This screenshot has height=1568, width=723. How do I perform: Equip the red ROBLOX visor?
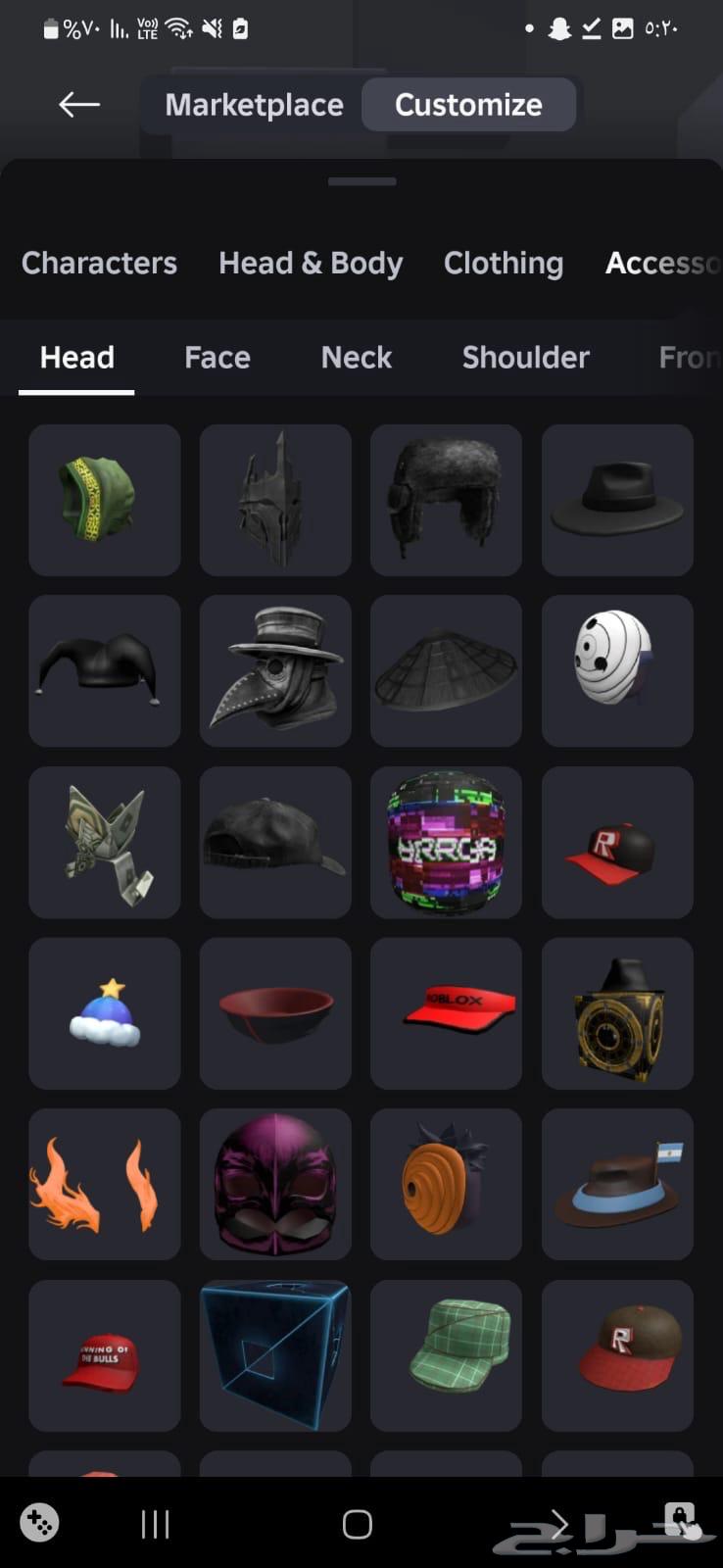point(446,1012)
